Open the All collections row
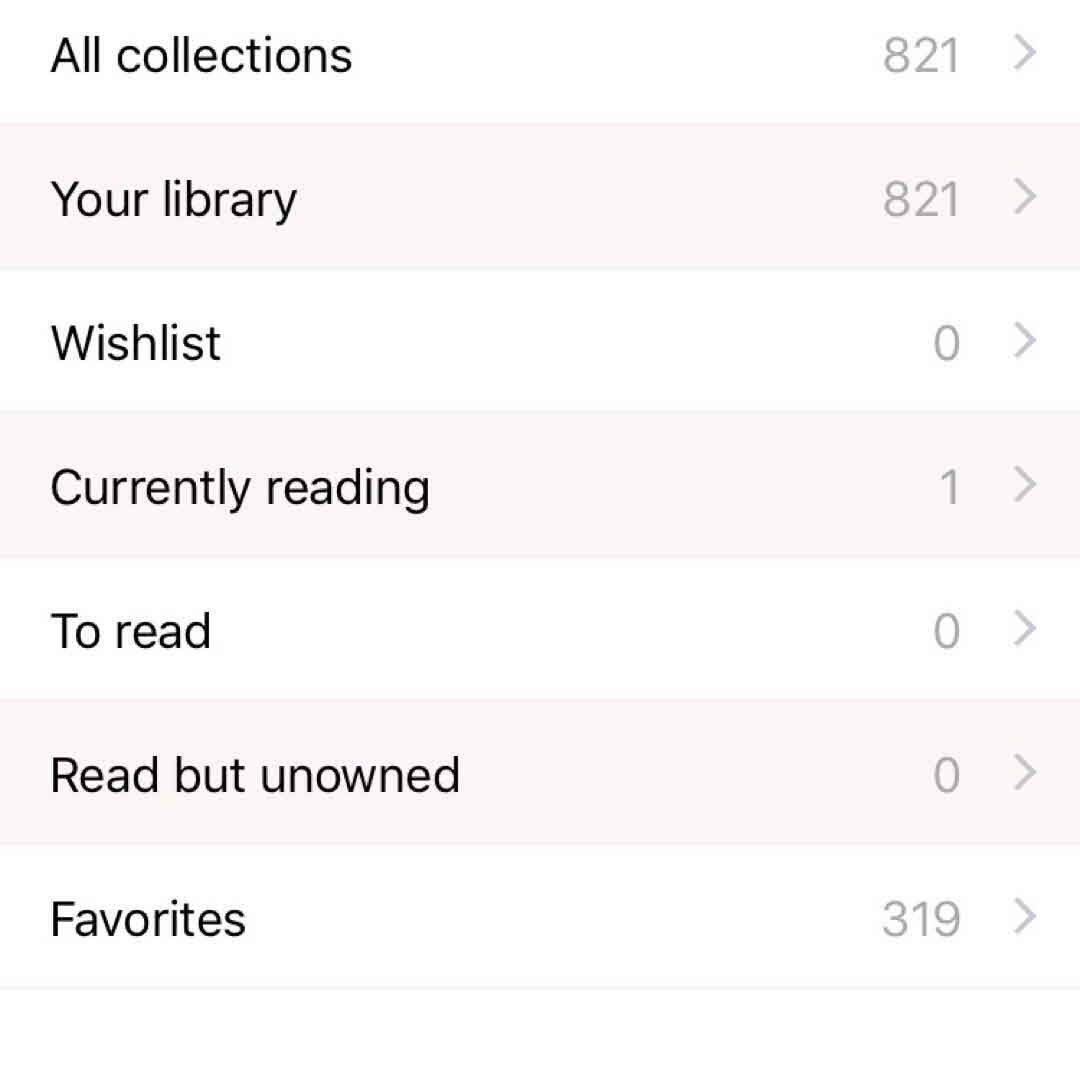The height and width of the screenshot is (1080, 1080). click(x=540, y=55)
